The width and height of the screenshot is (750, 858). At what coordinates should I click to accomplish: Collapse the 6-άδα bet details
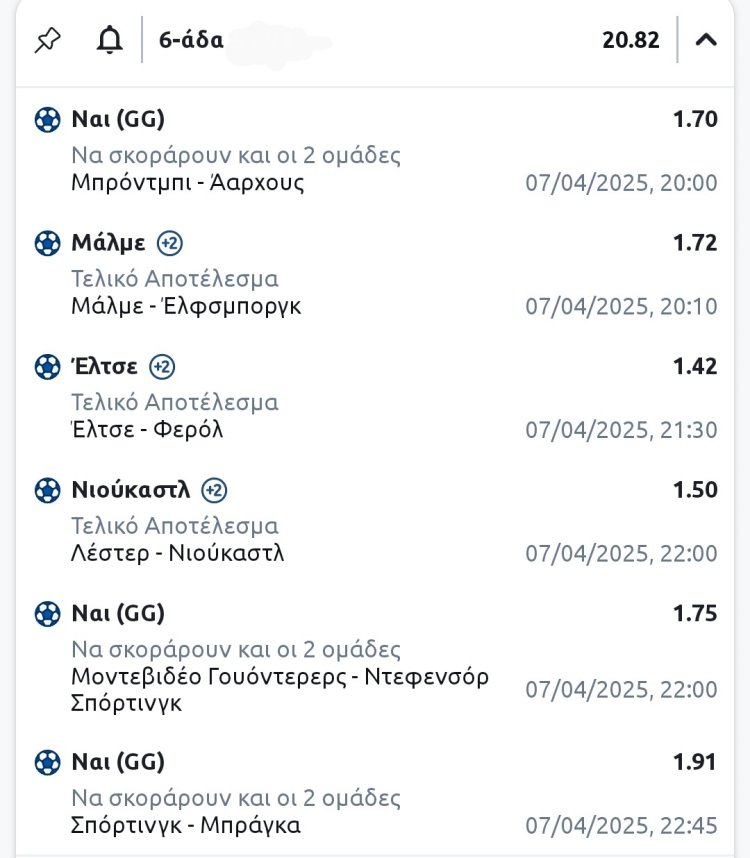point(706,40)
